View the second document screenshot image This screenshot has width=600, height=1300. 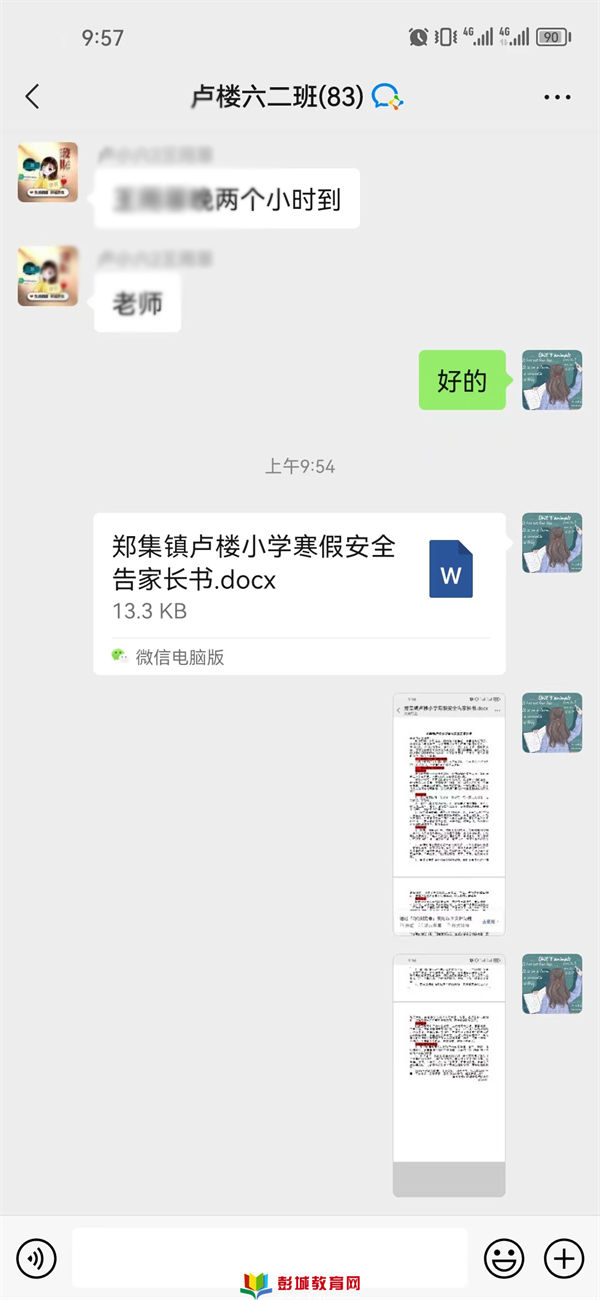448,1074
